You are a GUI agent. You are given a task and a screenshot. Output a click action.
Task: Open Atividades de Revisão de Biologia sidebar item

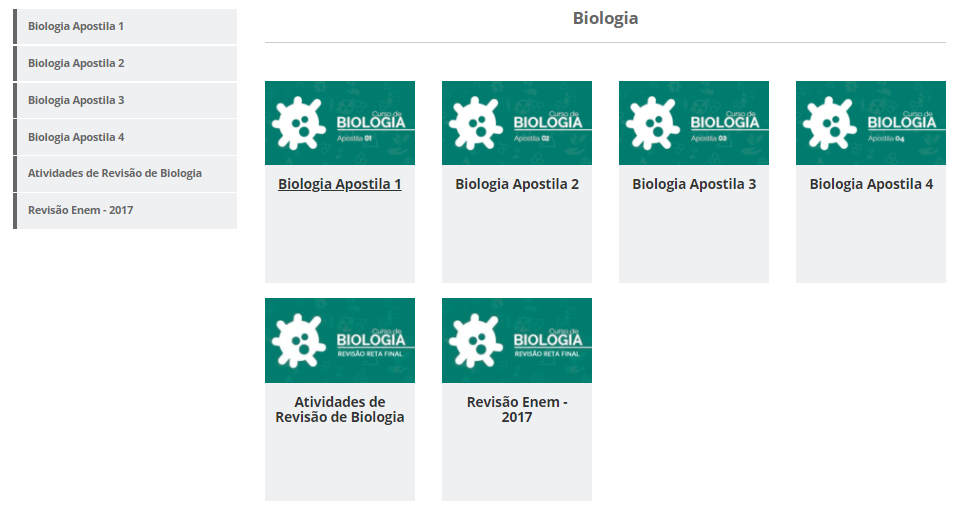pos(115,174)
